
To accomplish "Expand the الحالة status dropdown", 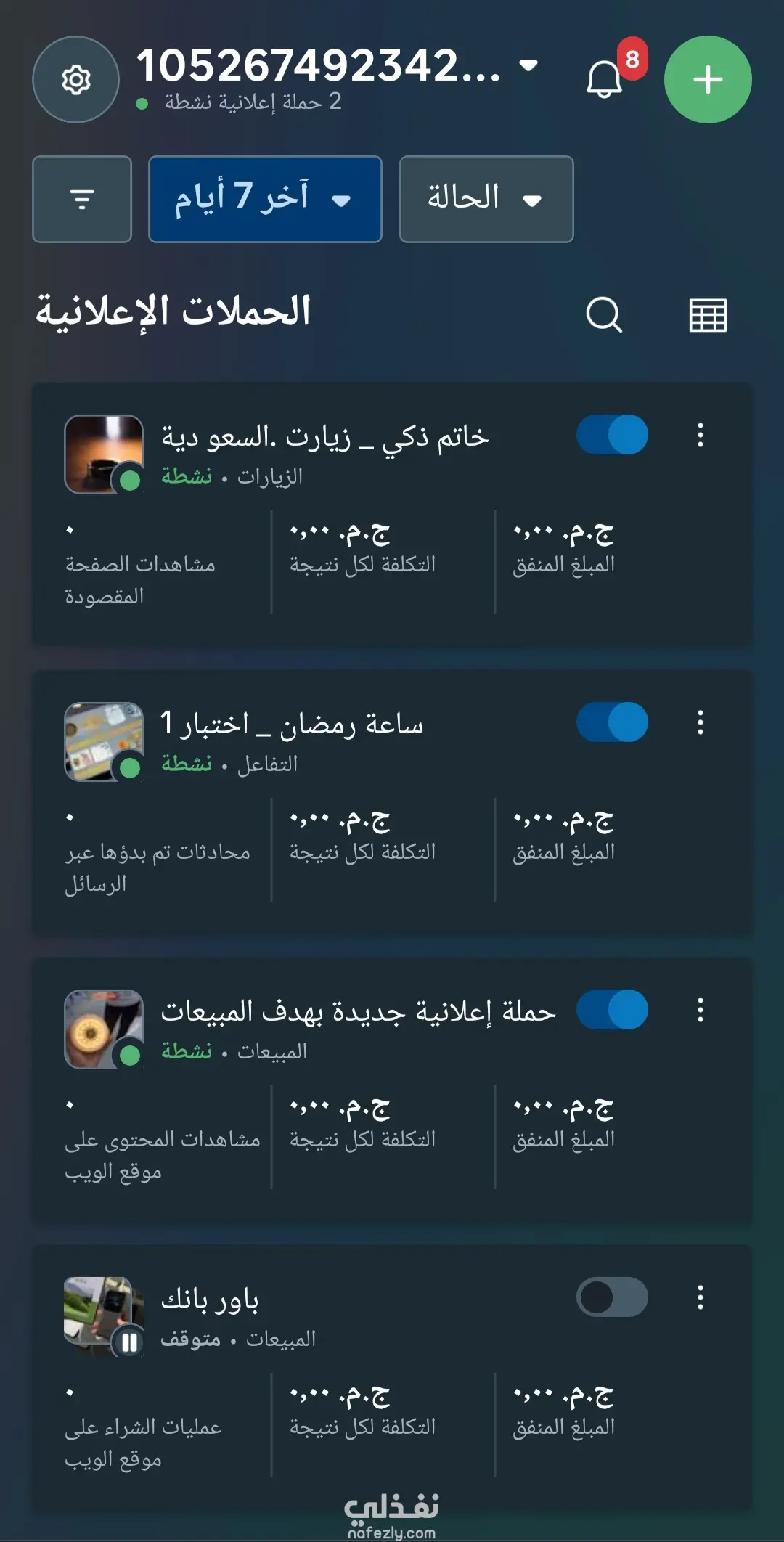I will [x=486, y=199].
